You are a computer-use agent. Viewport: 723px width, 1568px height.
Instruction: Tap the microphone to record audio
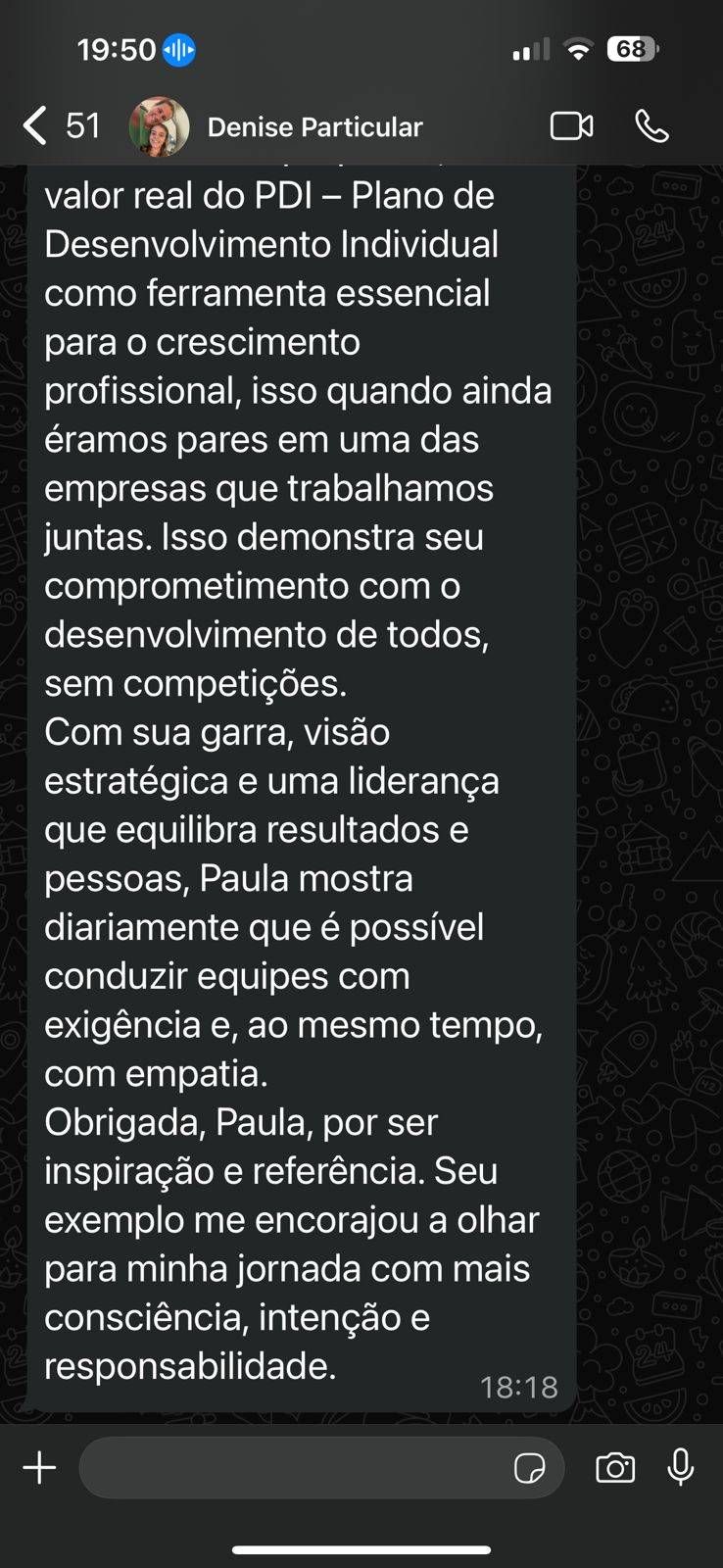681,1467
